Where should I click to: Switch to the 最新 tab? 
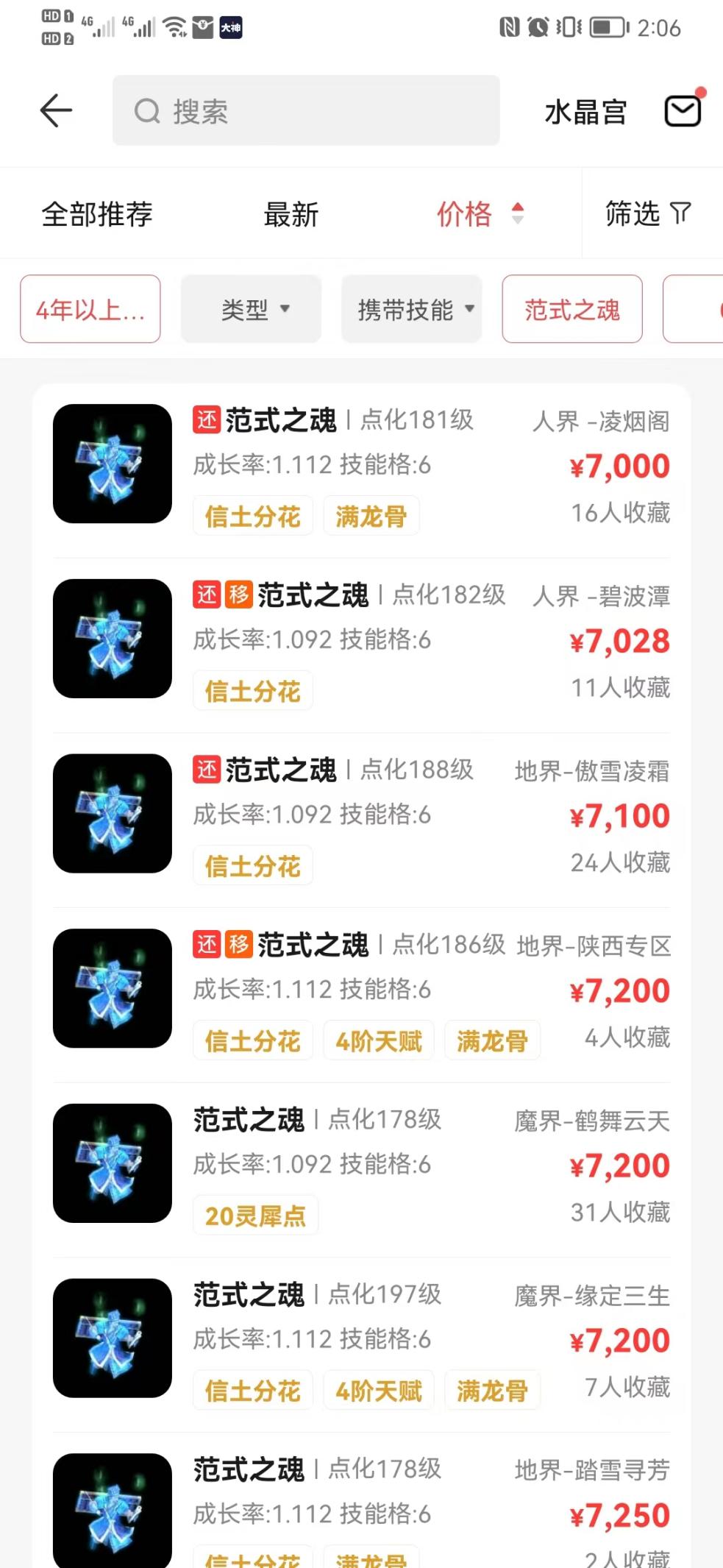click(291, 214)
